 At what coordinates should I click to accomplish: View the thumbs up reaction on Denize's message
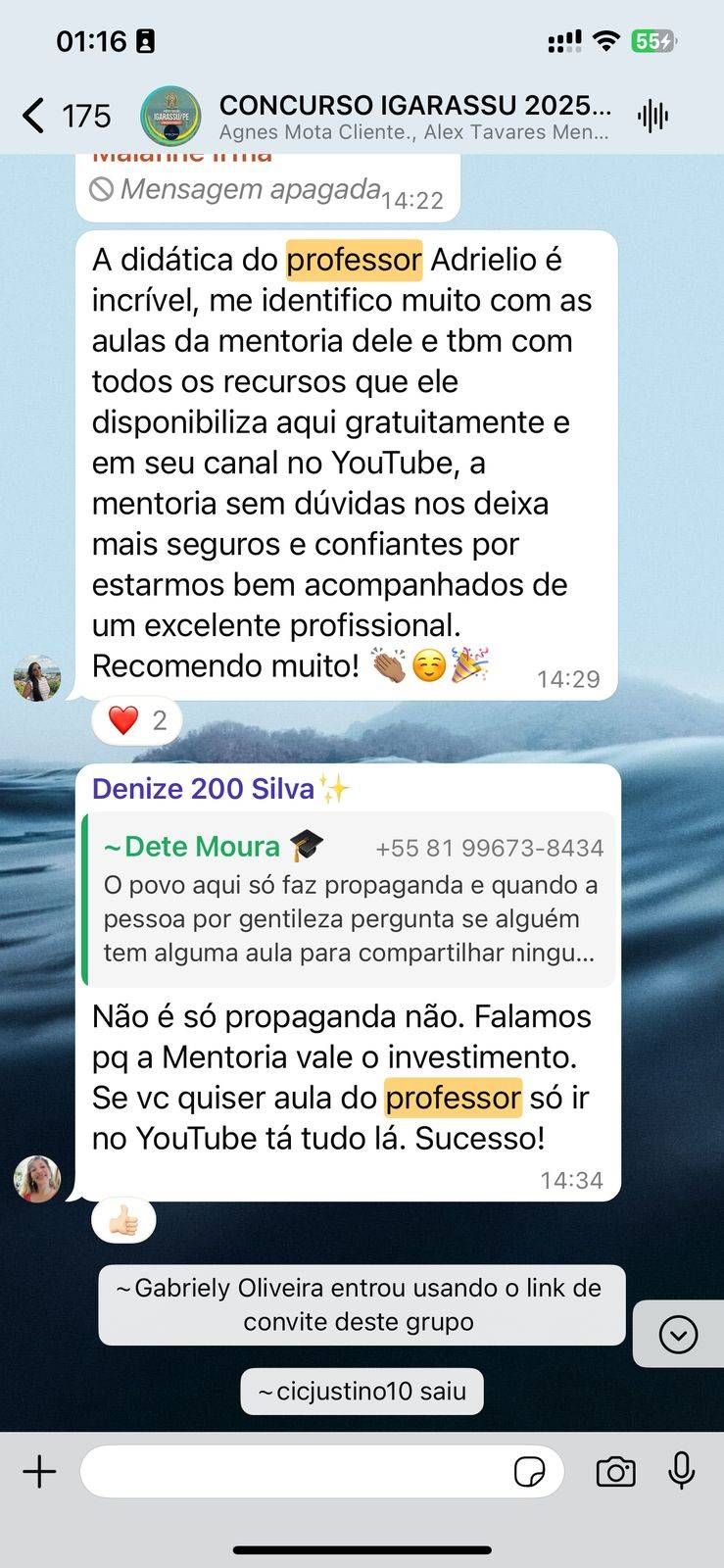click(123, 1221)
